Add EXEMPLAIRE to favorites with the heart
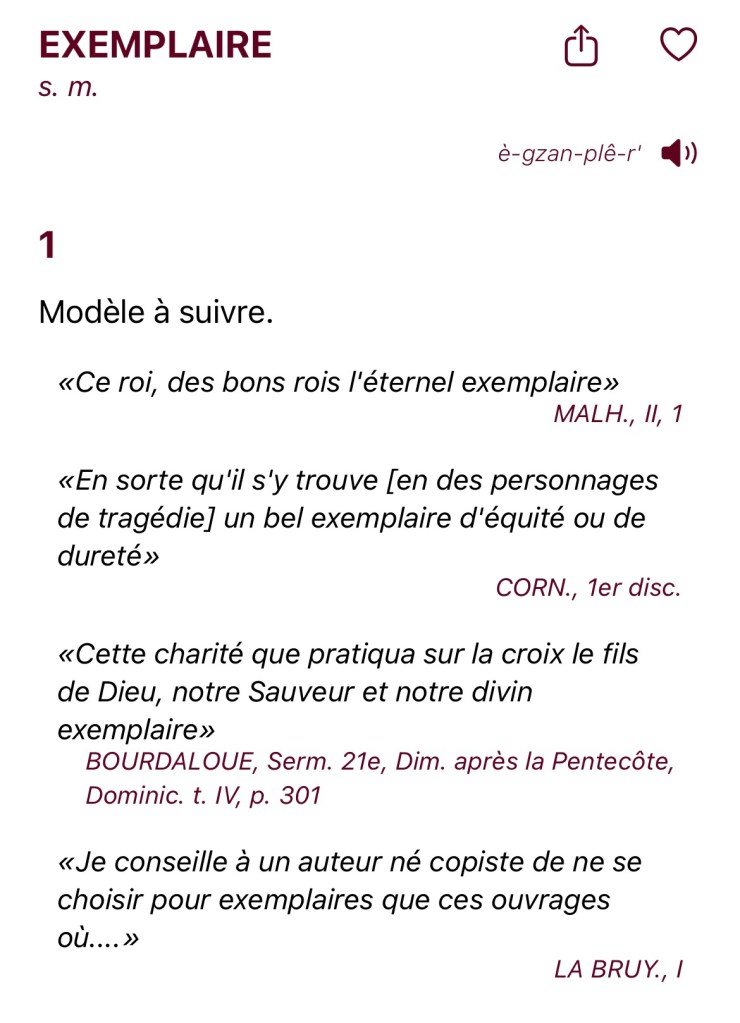The image size is (740, 1023). tap(679, 45)
